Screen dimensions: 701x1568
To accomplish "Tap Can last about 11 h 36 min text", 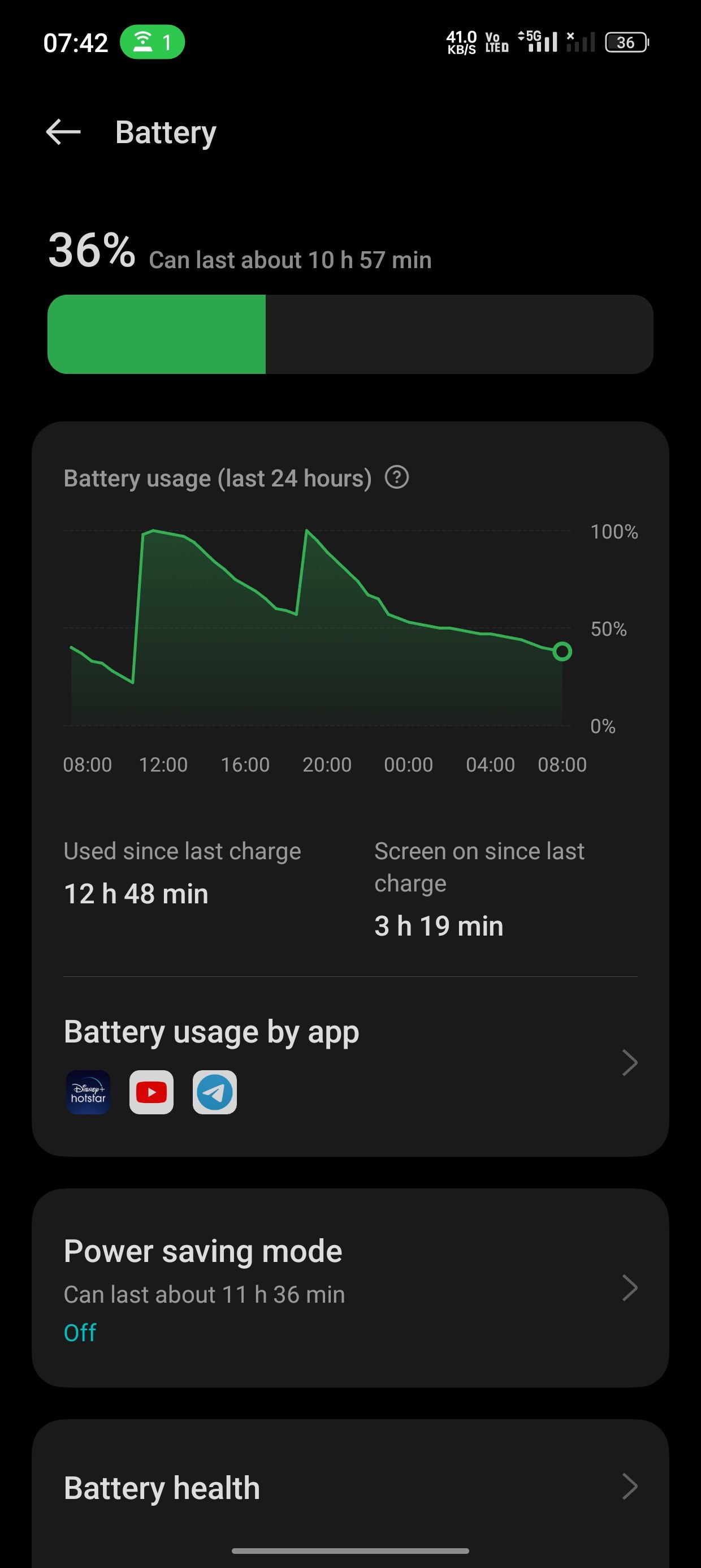I will point(204,1294).
